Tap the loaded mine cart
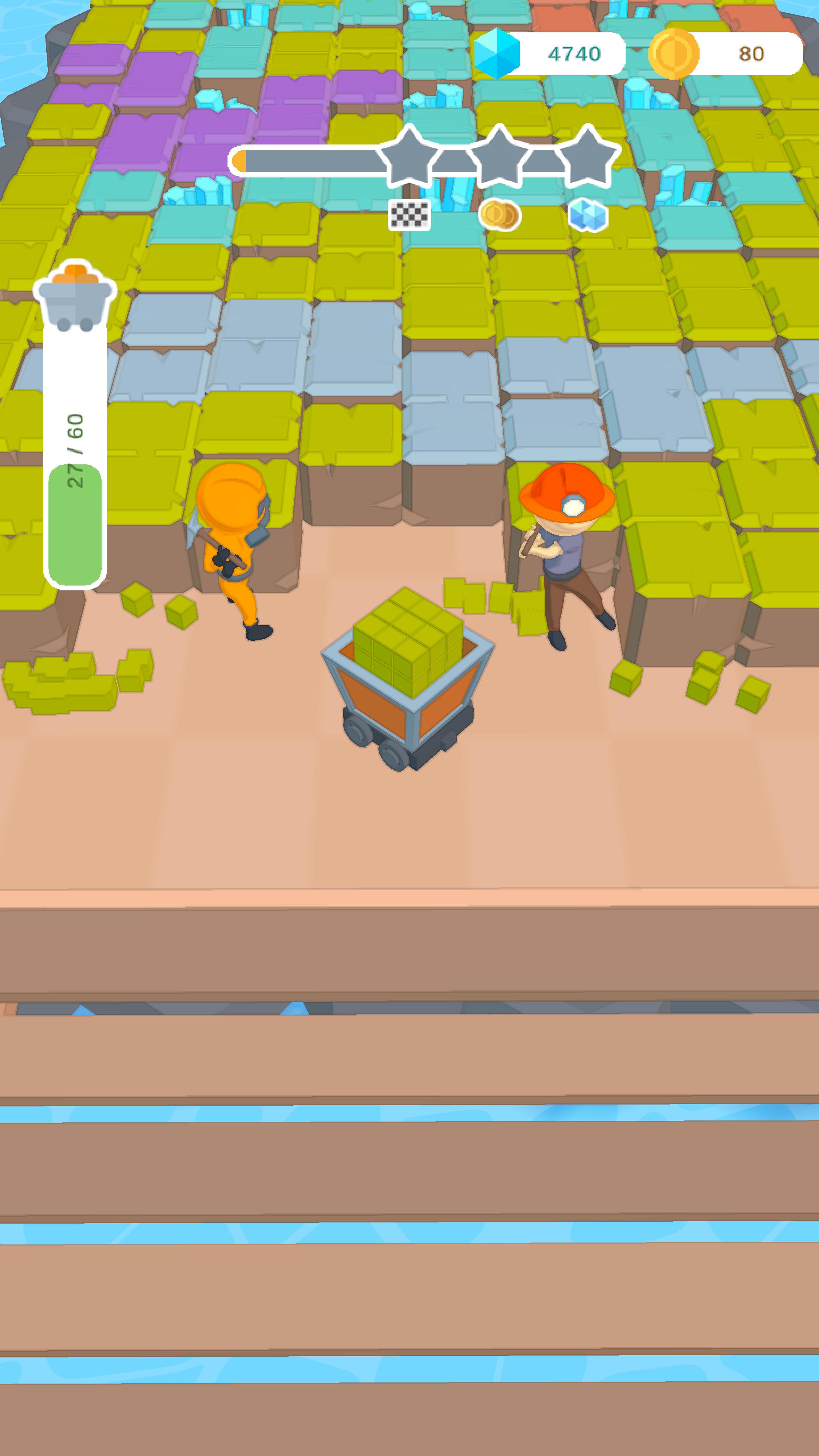This screenshot has width=819, height=1456. click(408, 678)
